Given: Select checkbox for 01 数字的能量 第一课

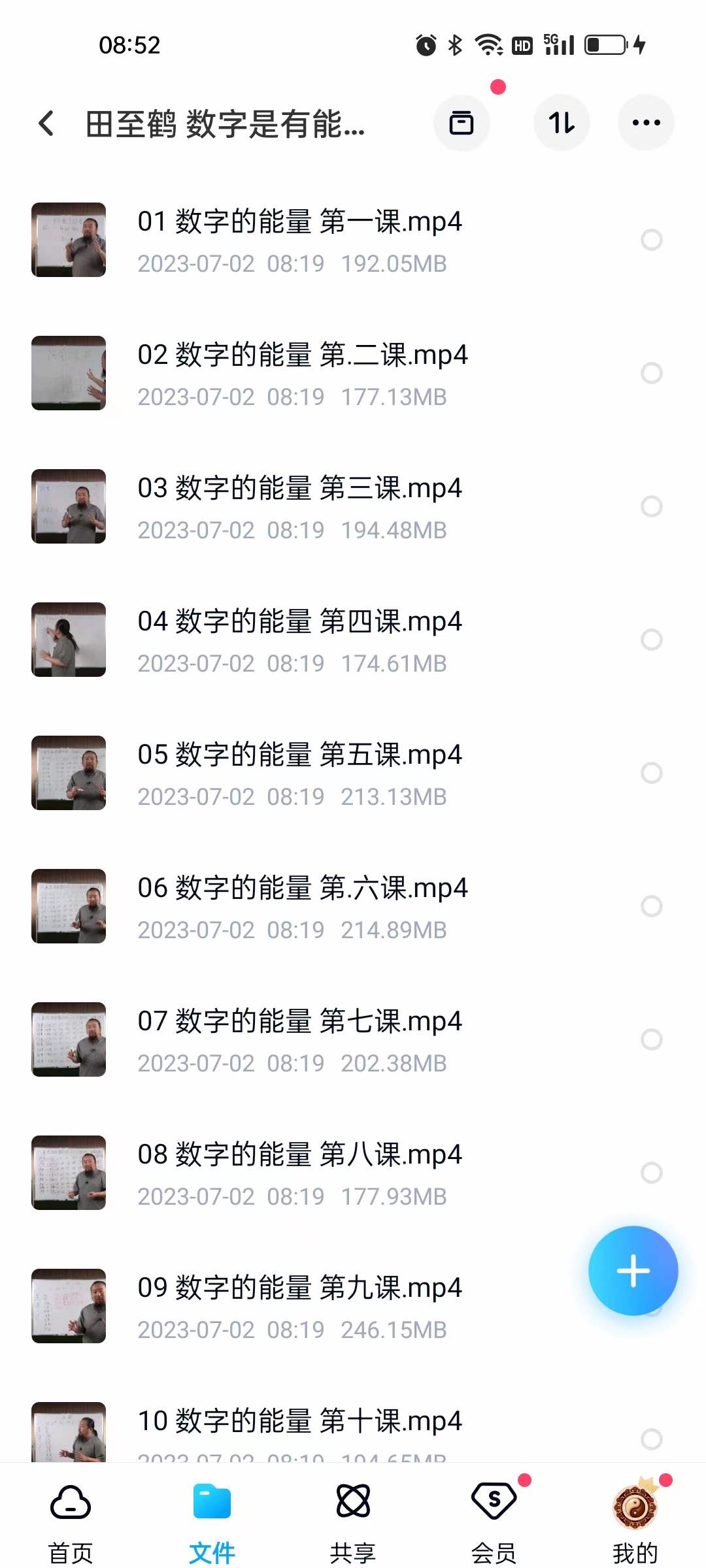Looking at the screenshot, I should [x=651, y=240].
